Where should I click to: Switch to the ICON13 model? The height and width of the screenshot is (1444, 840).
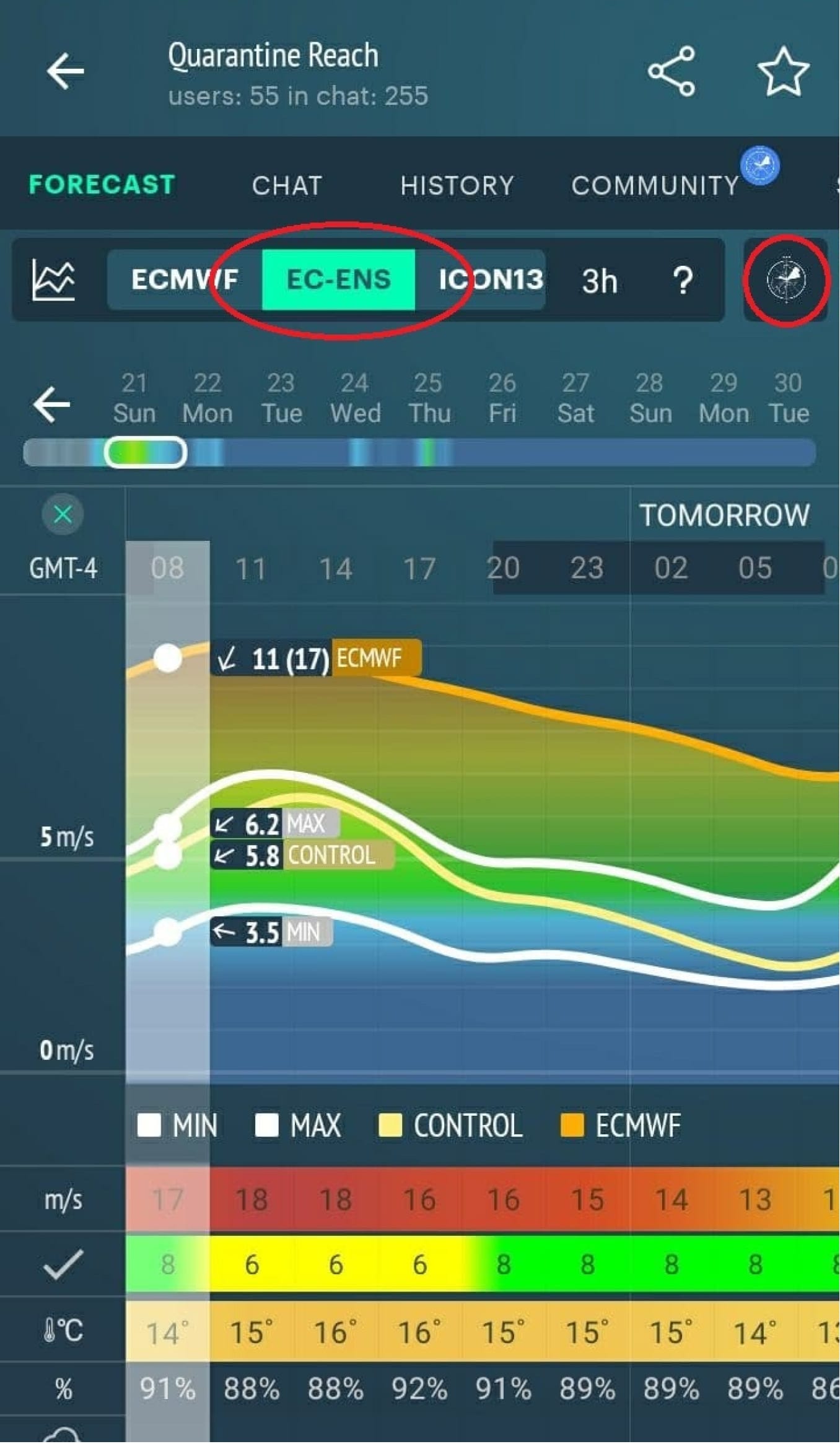coord(490,279)
